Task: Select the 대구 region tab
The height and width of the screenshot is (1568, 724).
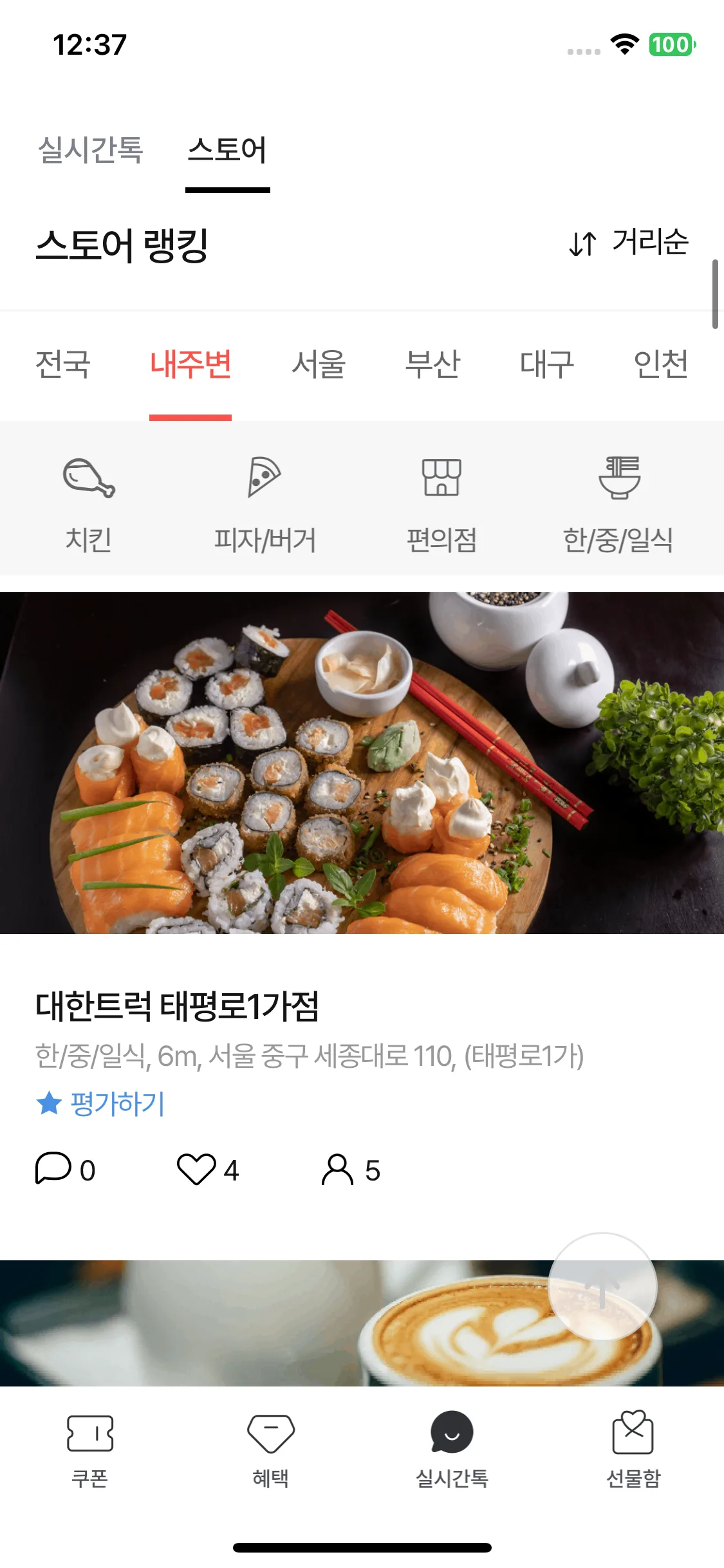Action: pyautogui.click(x=546, y=364)
